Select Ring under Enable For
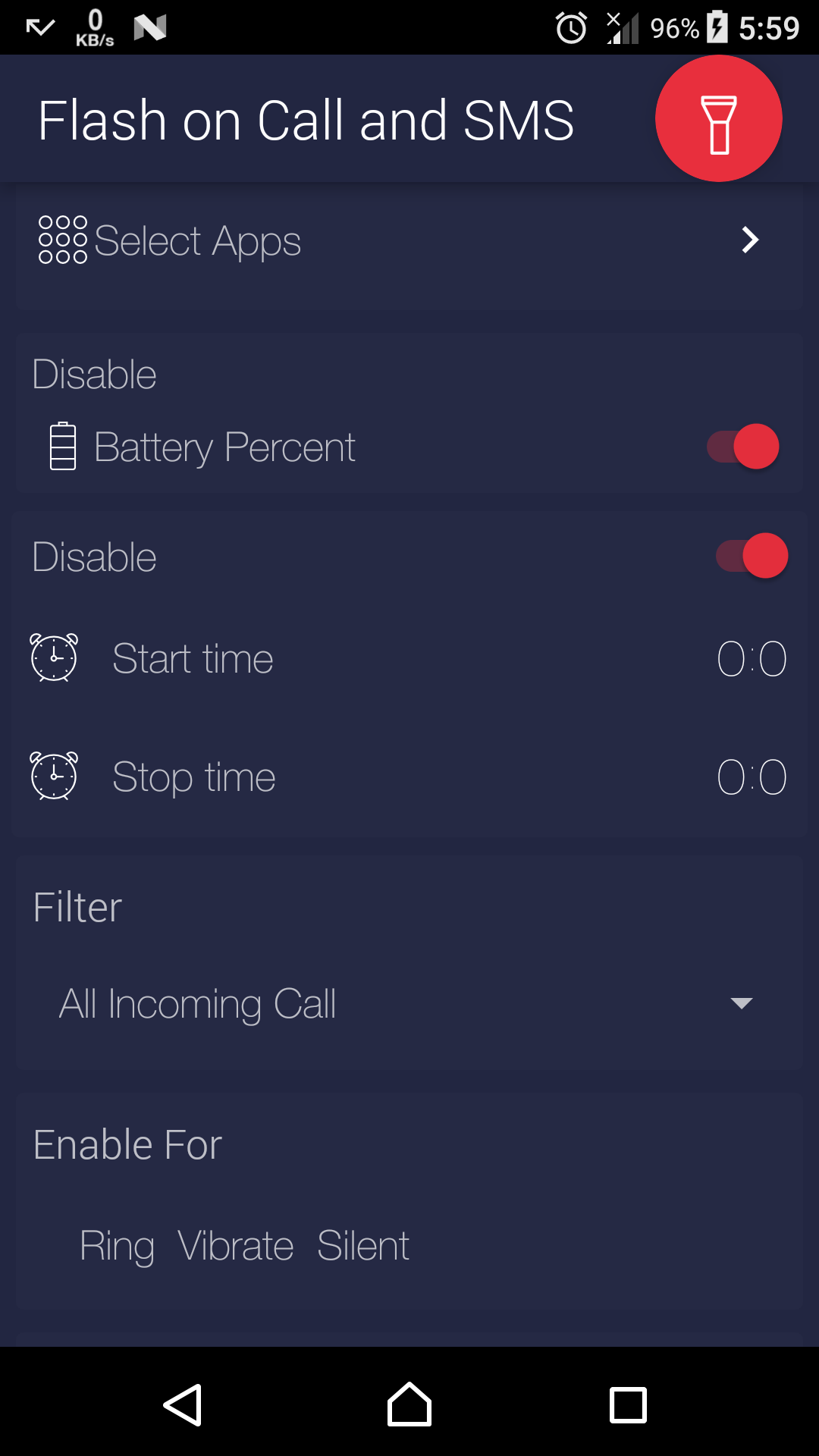The image size is (819, 1456). (x=118, y=1244)
